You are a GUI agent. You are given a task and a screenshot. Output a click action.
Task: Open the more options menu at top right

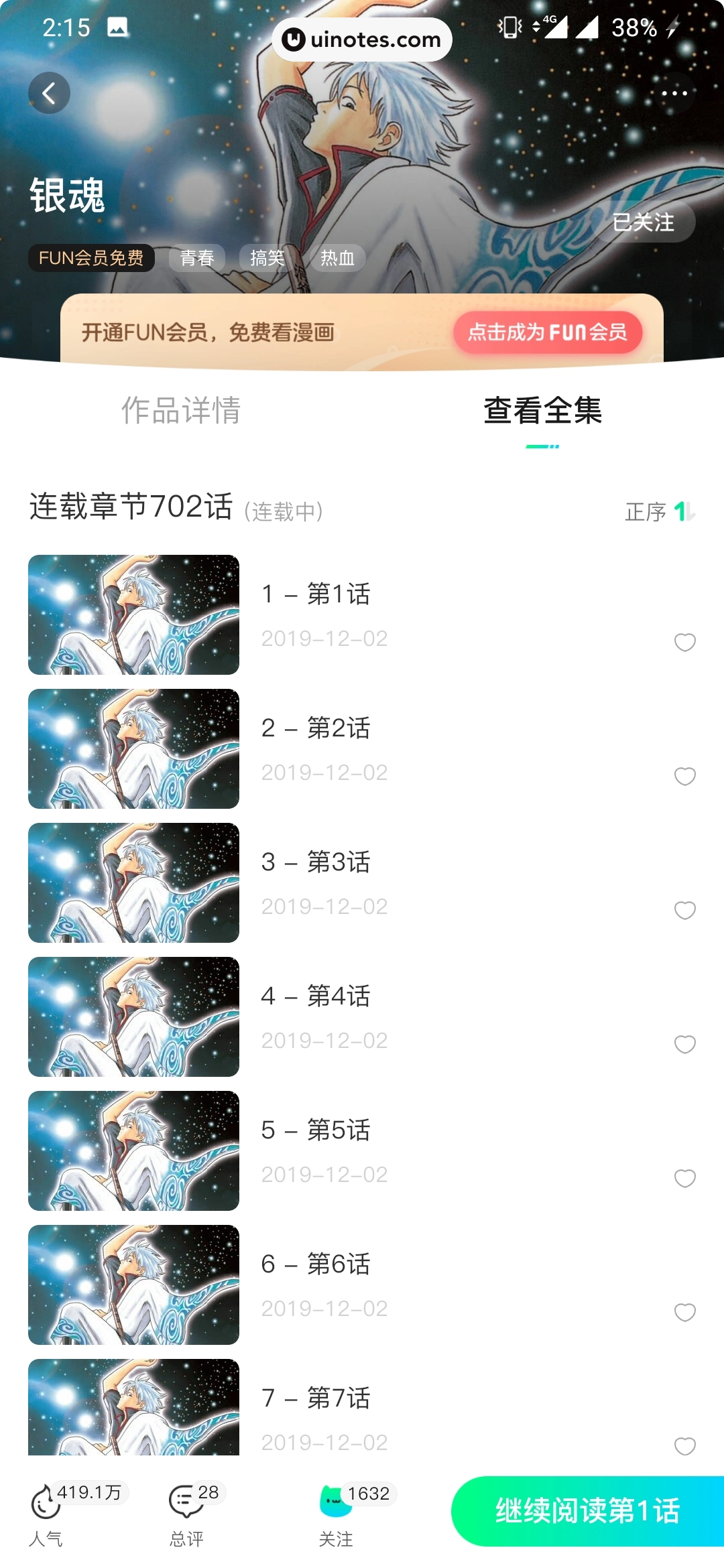click(x=674, y=92)
